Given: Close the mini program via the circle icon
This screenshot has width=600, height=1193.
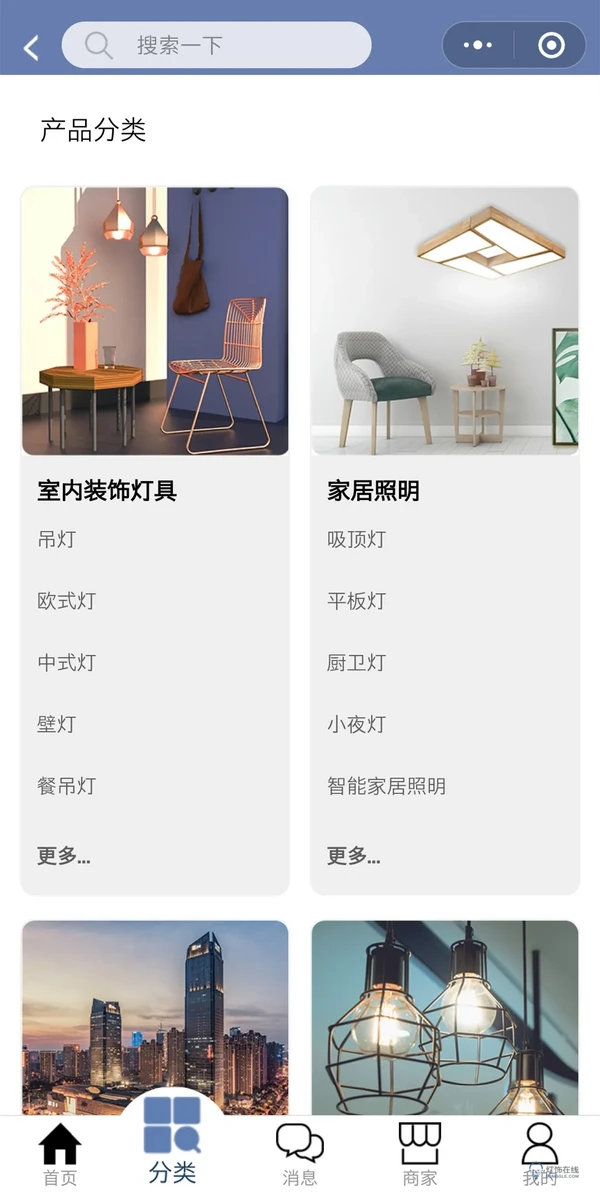Looking at the screenshot, I should coord(550,46).
